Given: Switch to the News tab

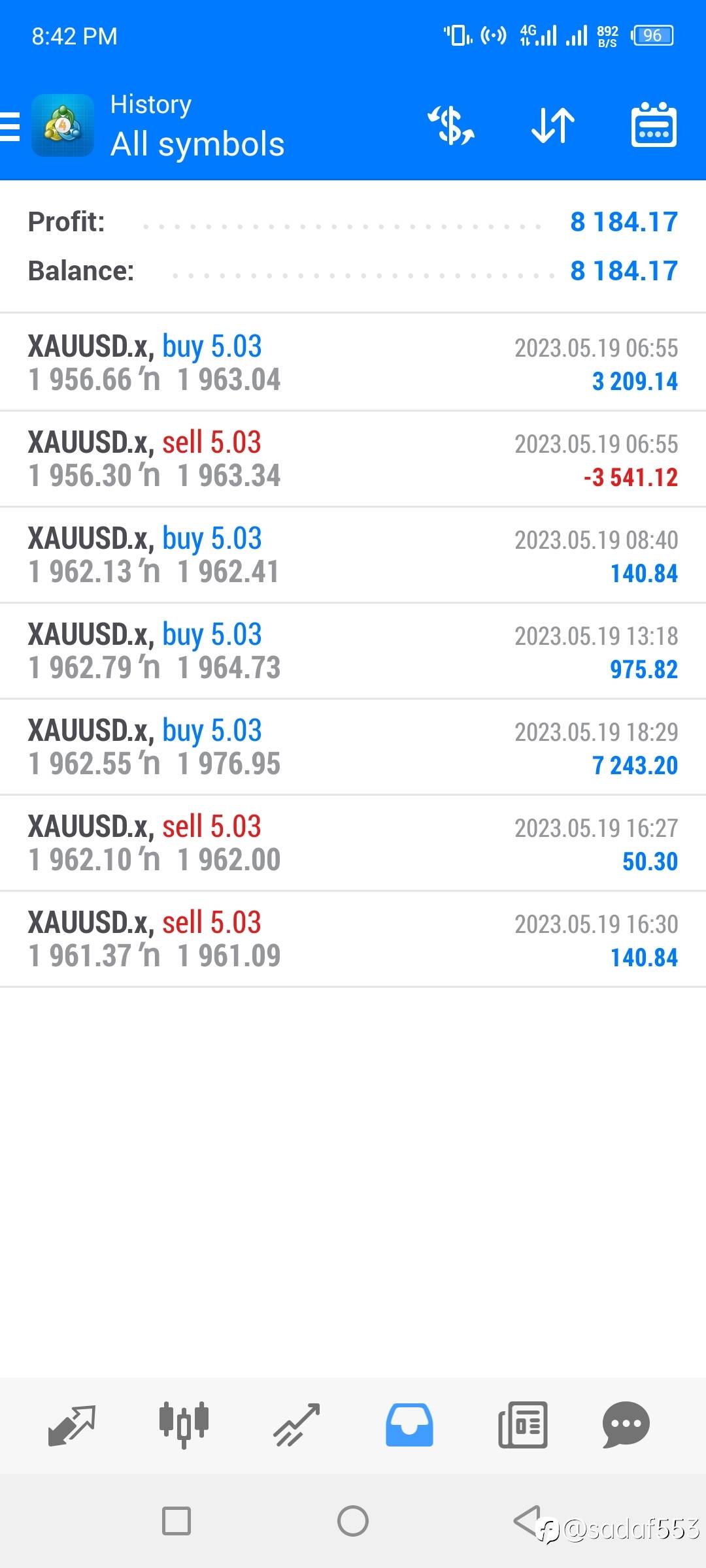Looking at the screenshot, I should [522, 1424].
